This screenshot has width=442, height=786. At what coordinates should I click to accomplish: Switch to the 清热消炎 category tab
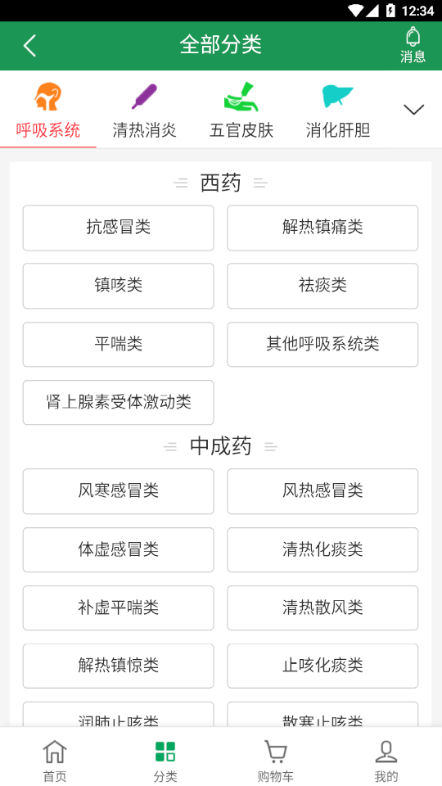click(x=144, y=111)
